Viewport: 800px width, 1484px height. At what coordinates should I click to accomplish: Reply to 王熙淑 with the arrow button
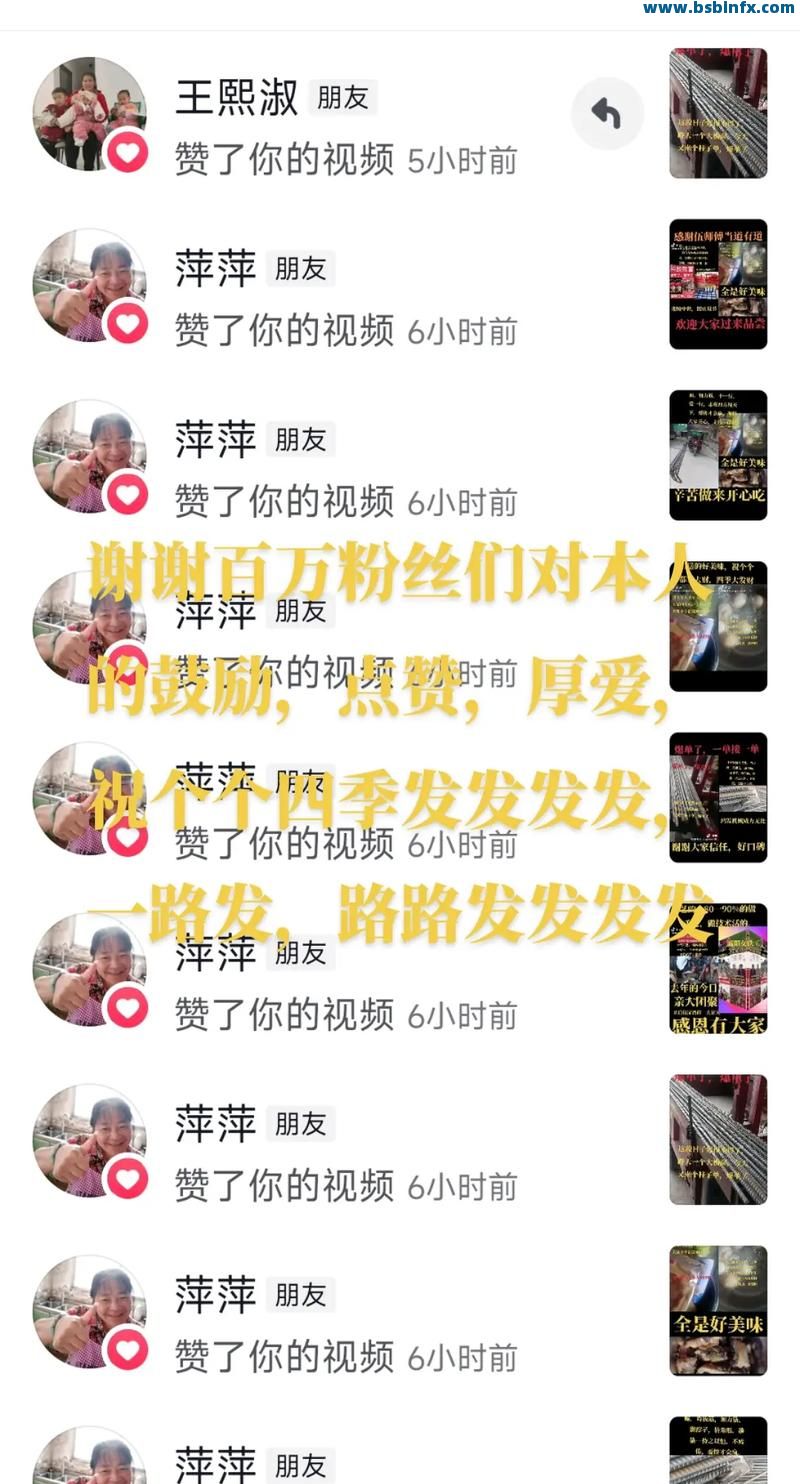point(608,114)
